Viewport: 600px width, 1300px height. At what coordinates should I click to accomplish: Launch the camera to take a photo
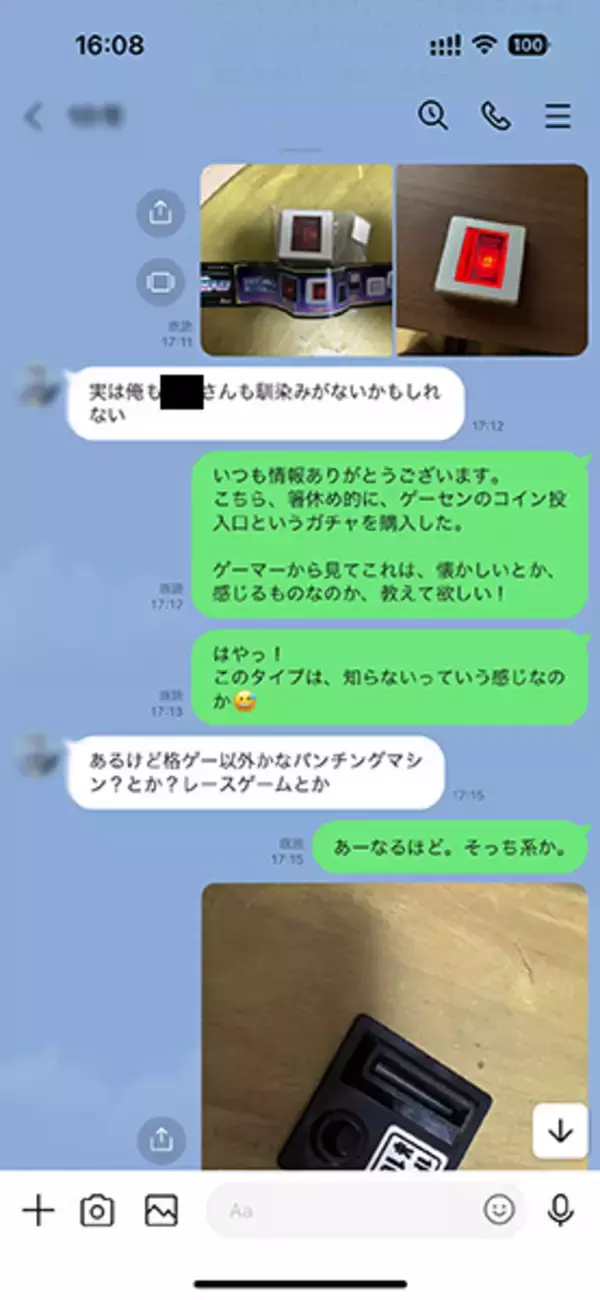(x=97, y=1211)
